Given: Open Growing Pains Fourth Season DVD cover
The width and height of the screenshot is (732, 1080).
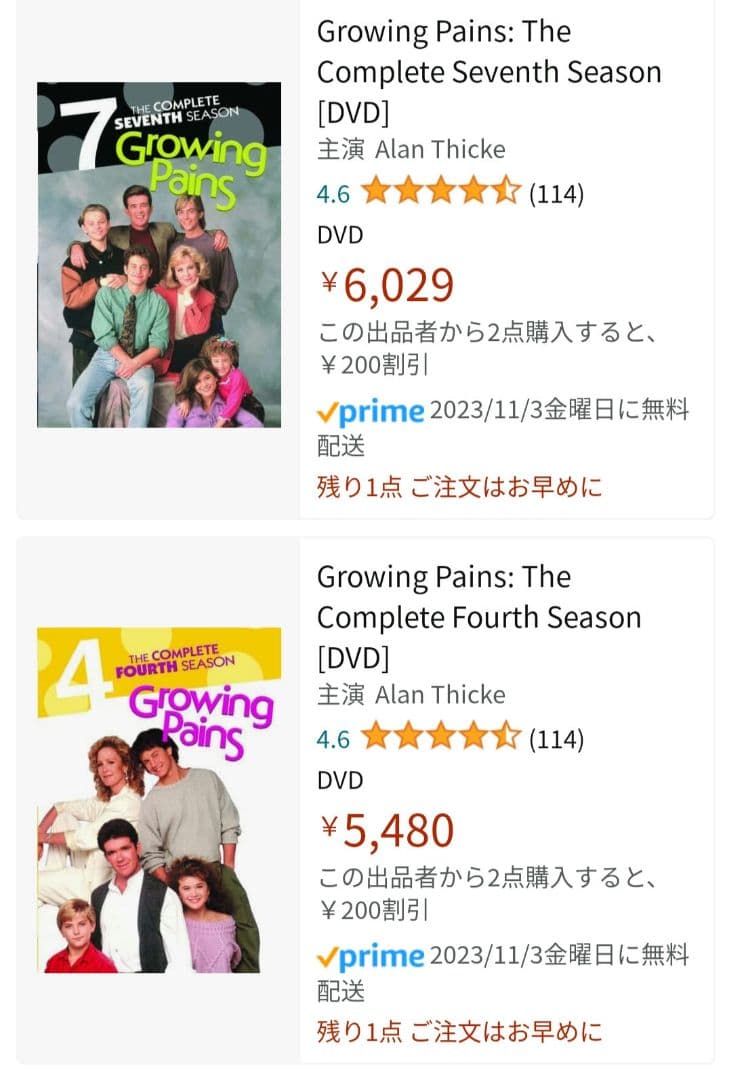Looking at the screenshot, I should [159, 800].
